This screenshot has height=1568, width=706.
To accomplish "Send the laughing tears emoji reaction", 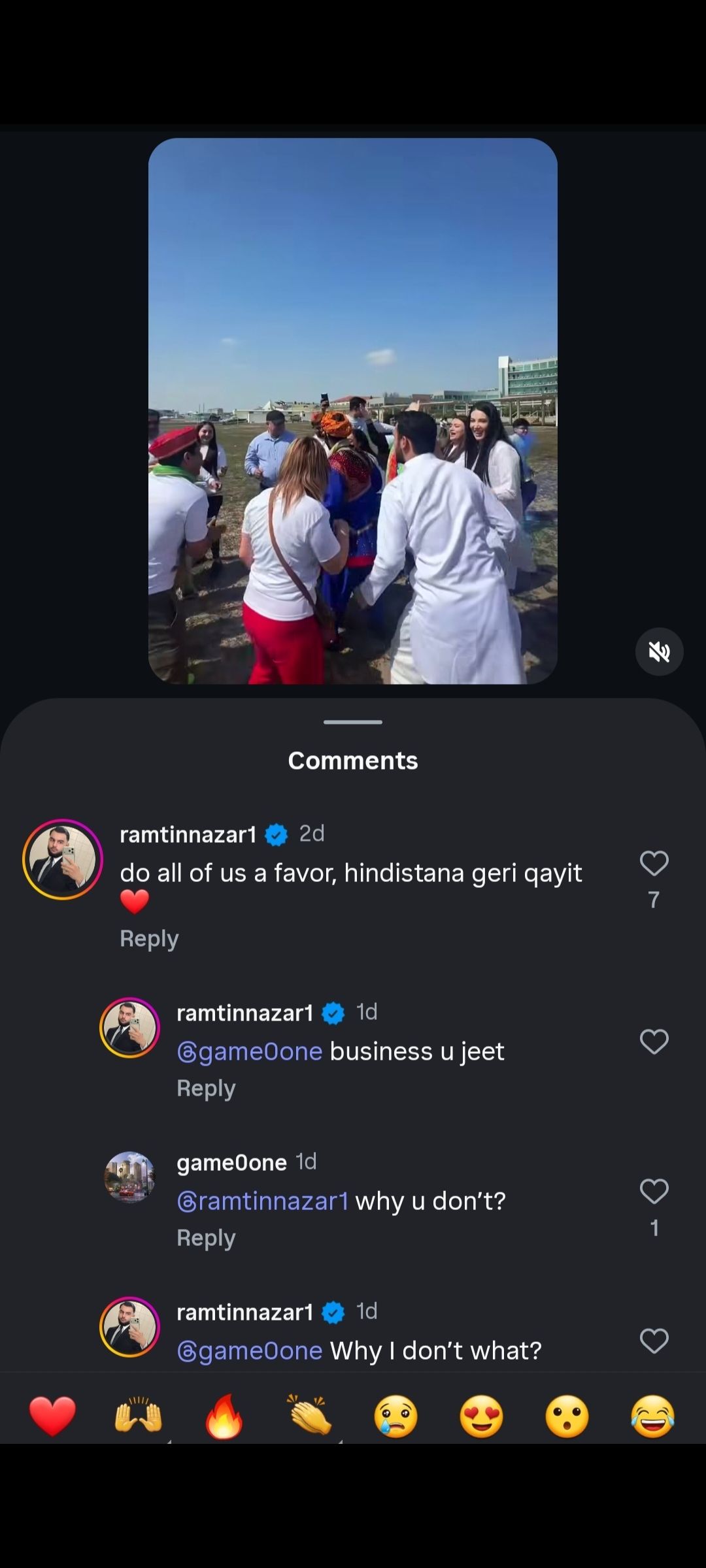I will tap(652, 1416).
